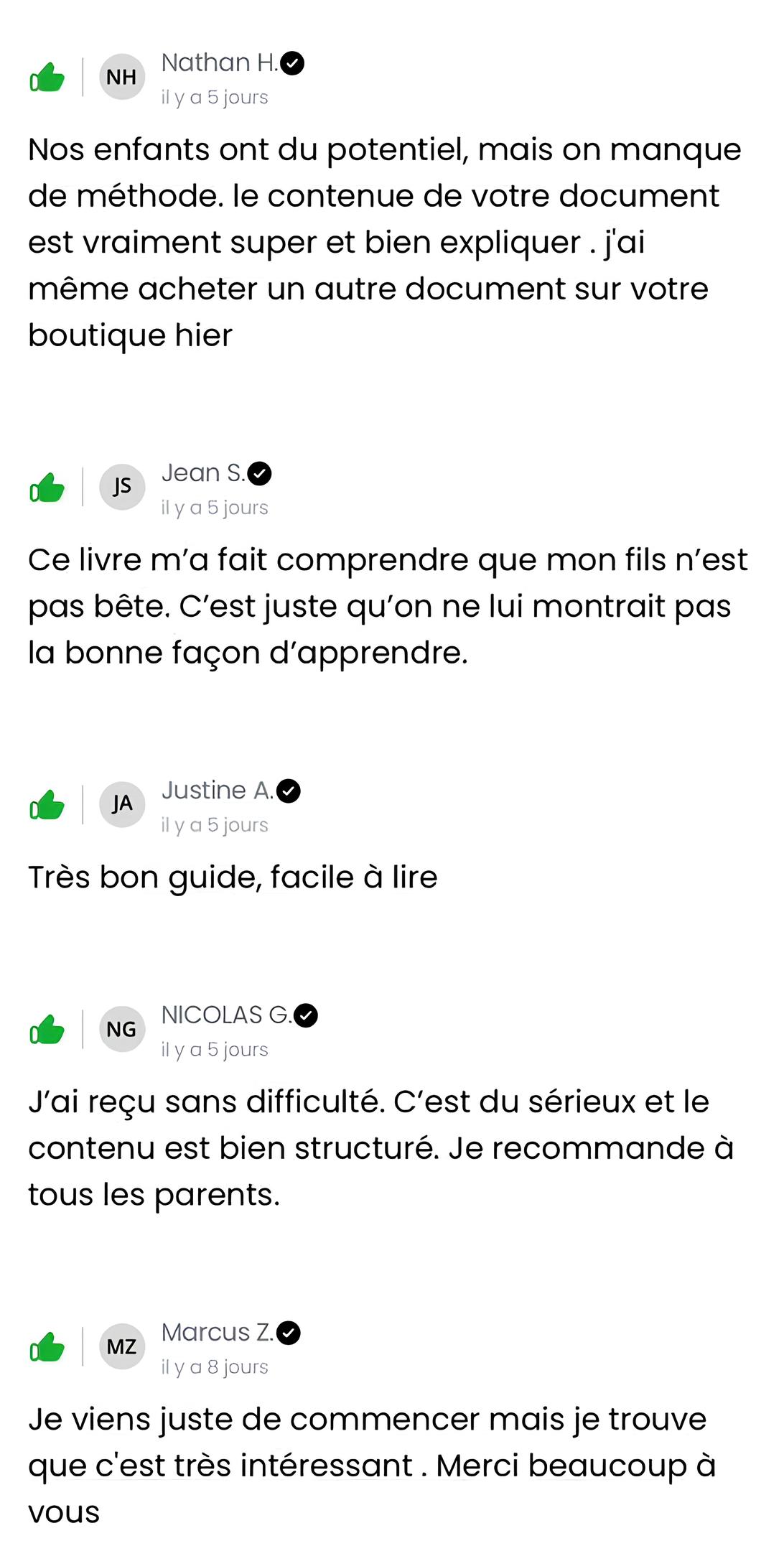Select the NG avatar circle
Image resolution: width=784 pixels, height=1551 pixels.
pos(123,1029)
